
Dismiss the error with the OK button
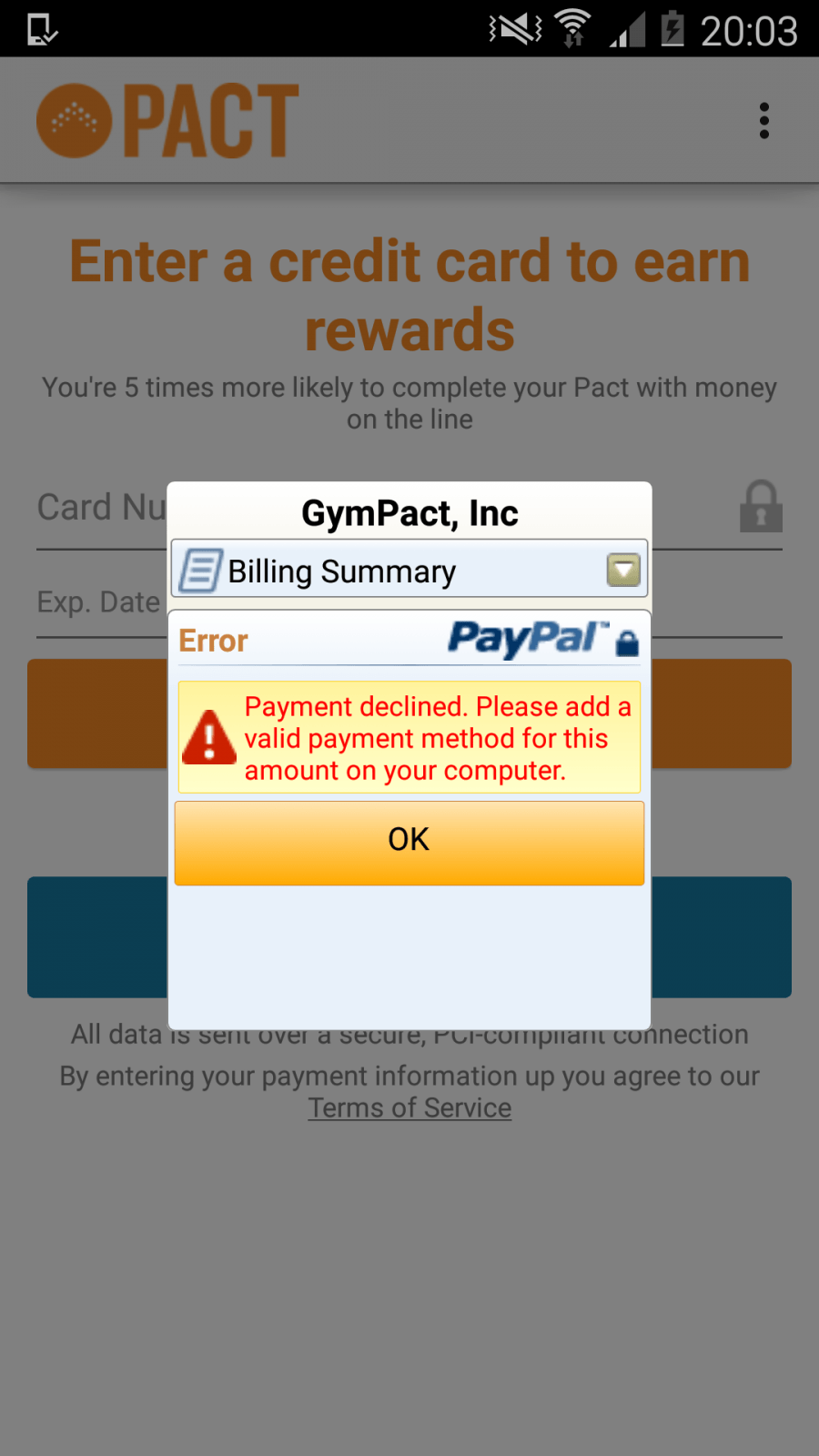tap(409, 842)
